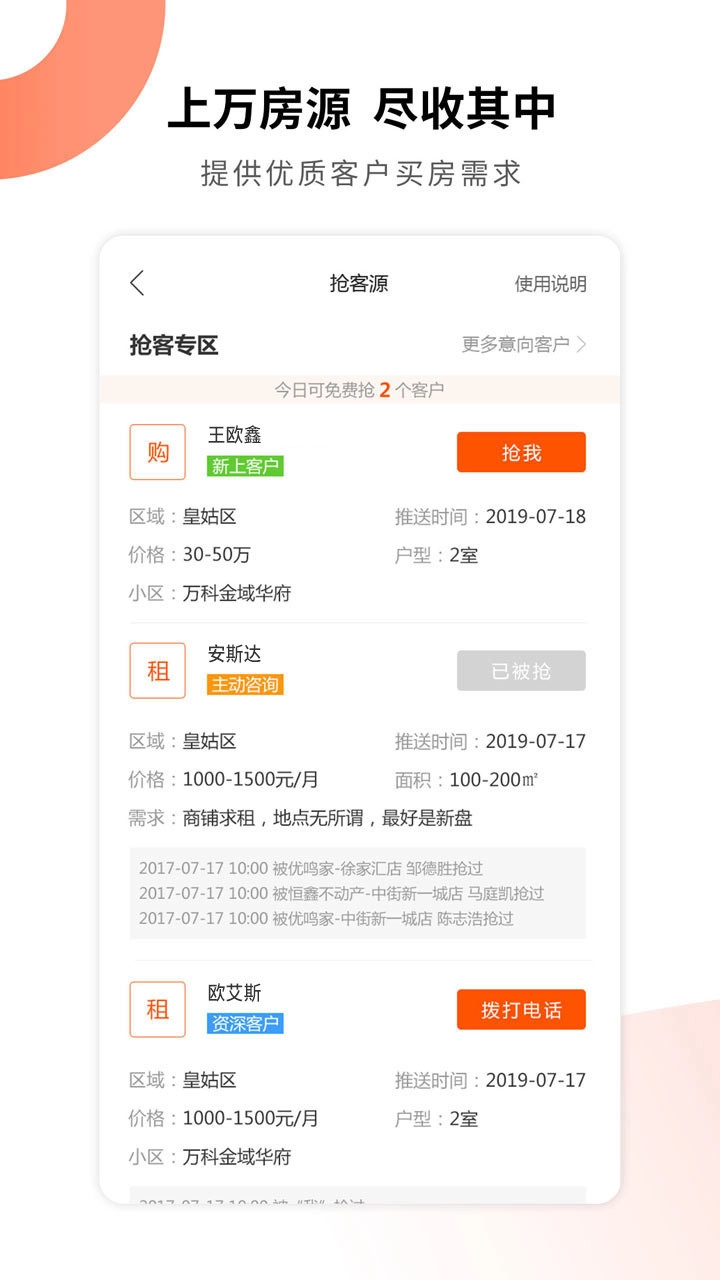Click the orange 租 icon next to 安斯达
Viewport: 720px width, 1280px height.
tap(157, 671)
